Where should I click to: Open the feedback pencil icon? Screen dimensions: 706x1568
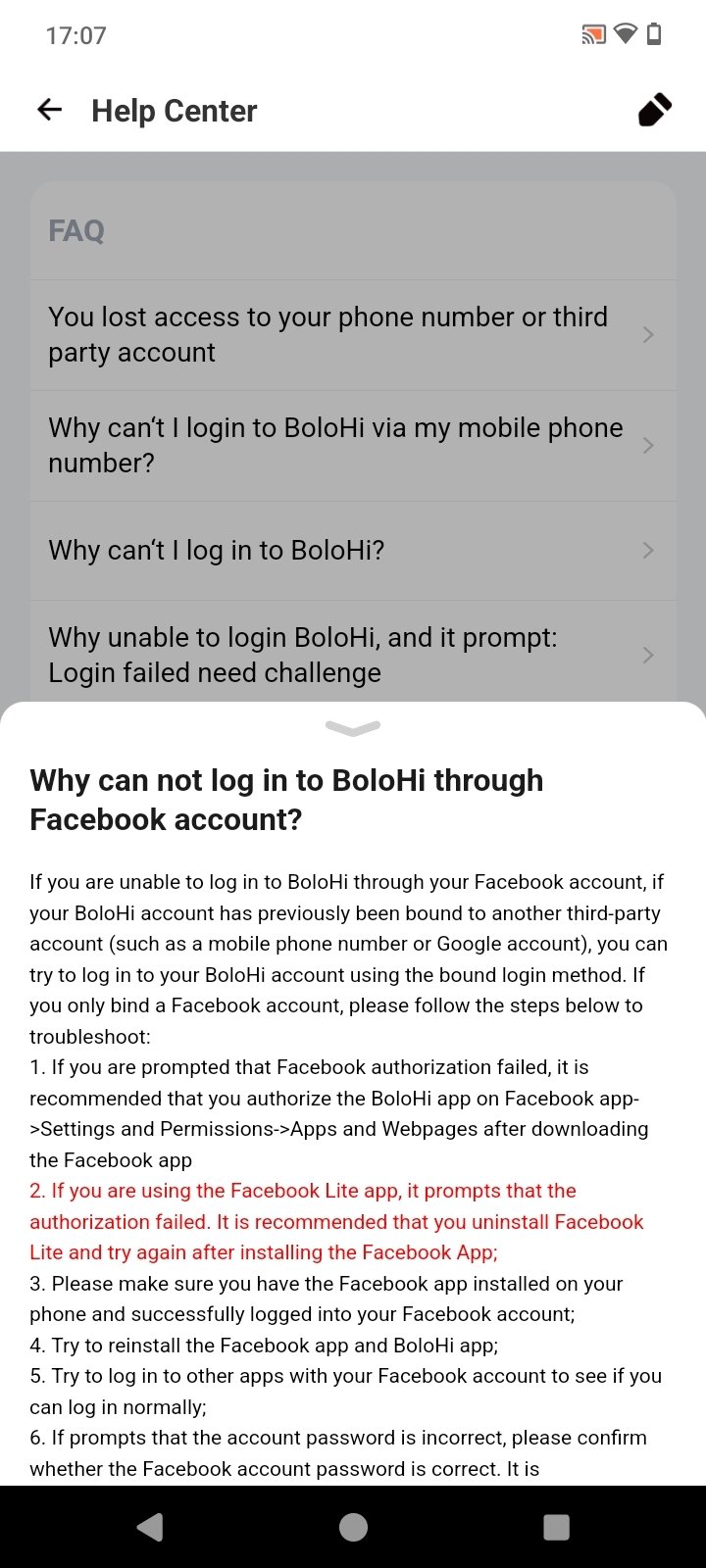[654, 111]
